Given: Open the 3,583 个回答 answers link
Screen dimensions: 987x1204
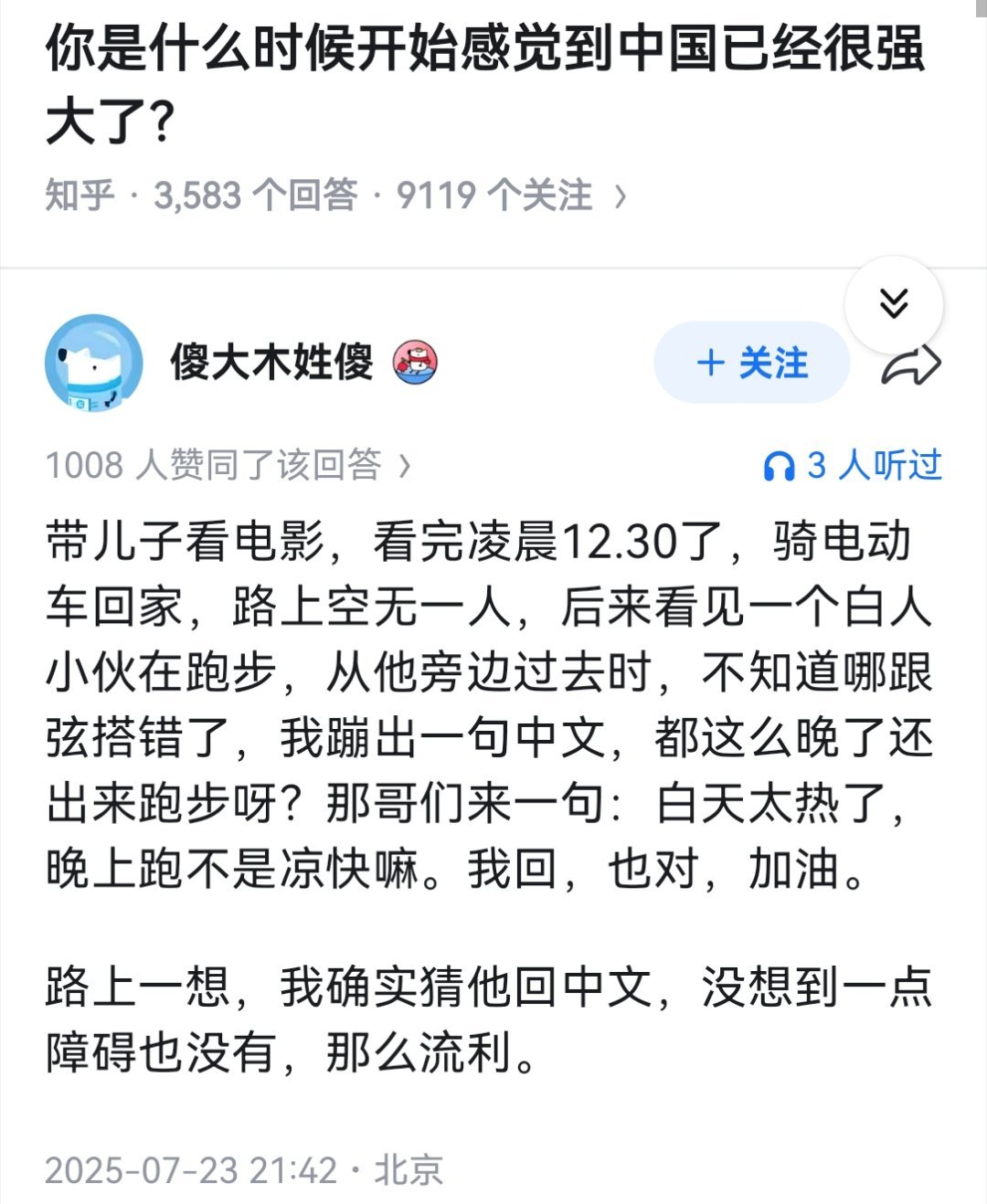Looking at the screenshot, I should [251, 195].
